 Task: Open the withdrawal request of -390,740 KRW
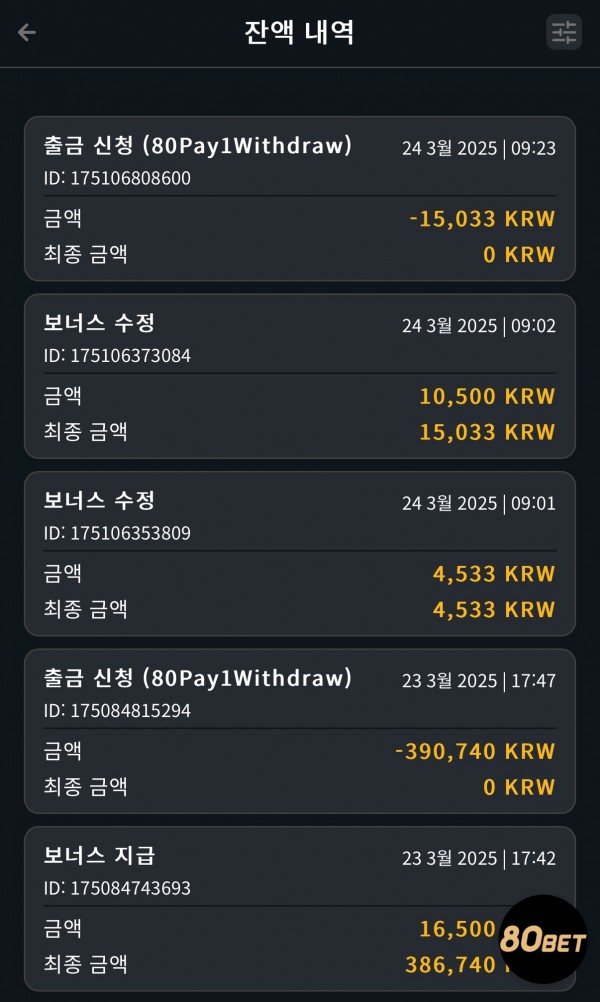[x=300, y=732]
